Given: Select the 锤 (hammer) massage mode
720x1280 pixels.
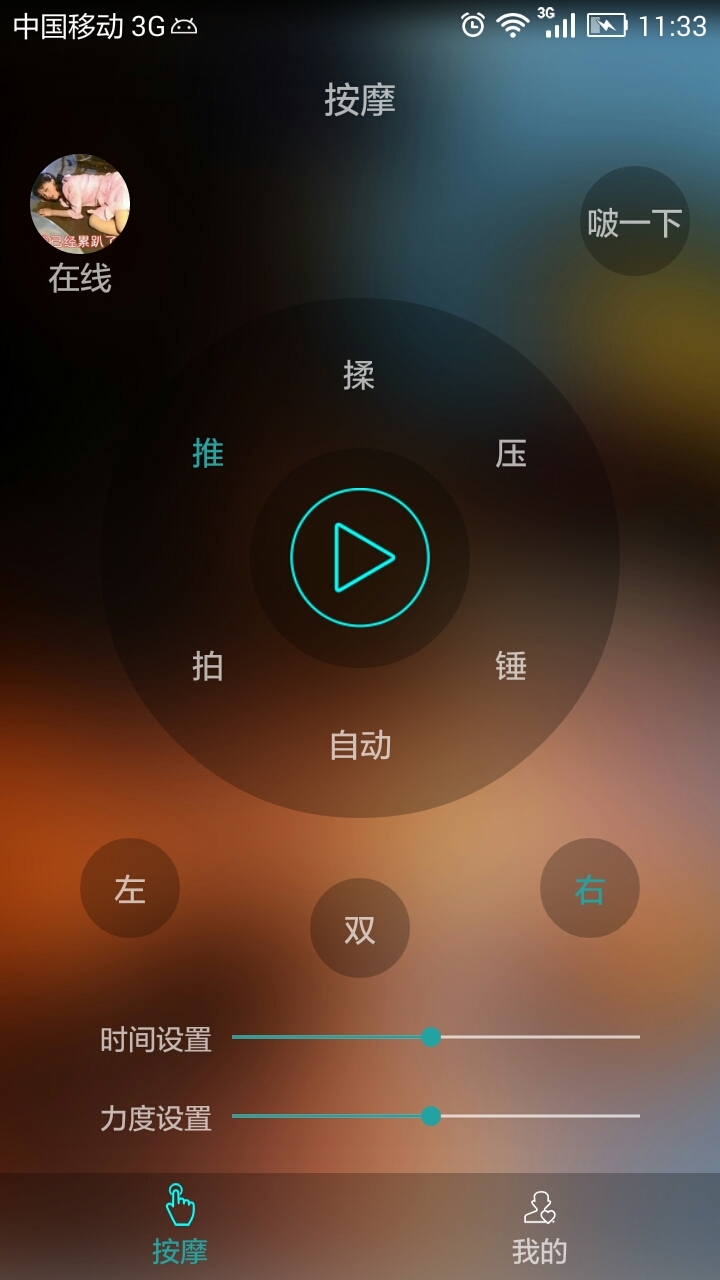Looking at the screenshot, I should (511, 666).
